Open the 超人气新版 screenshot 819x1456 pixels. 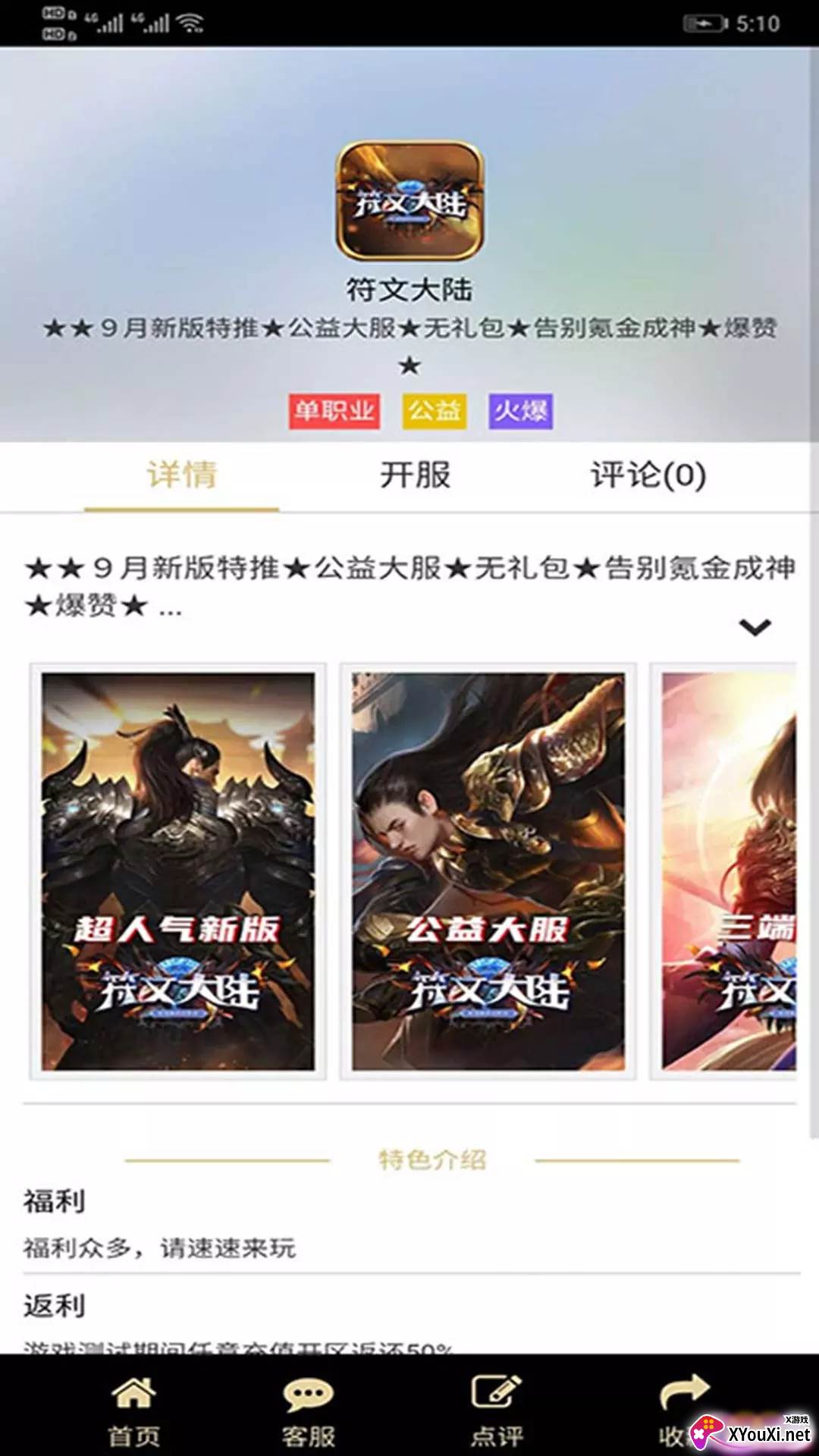tap(178, 871)
